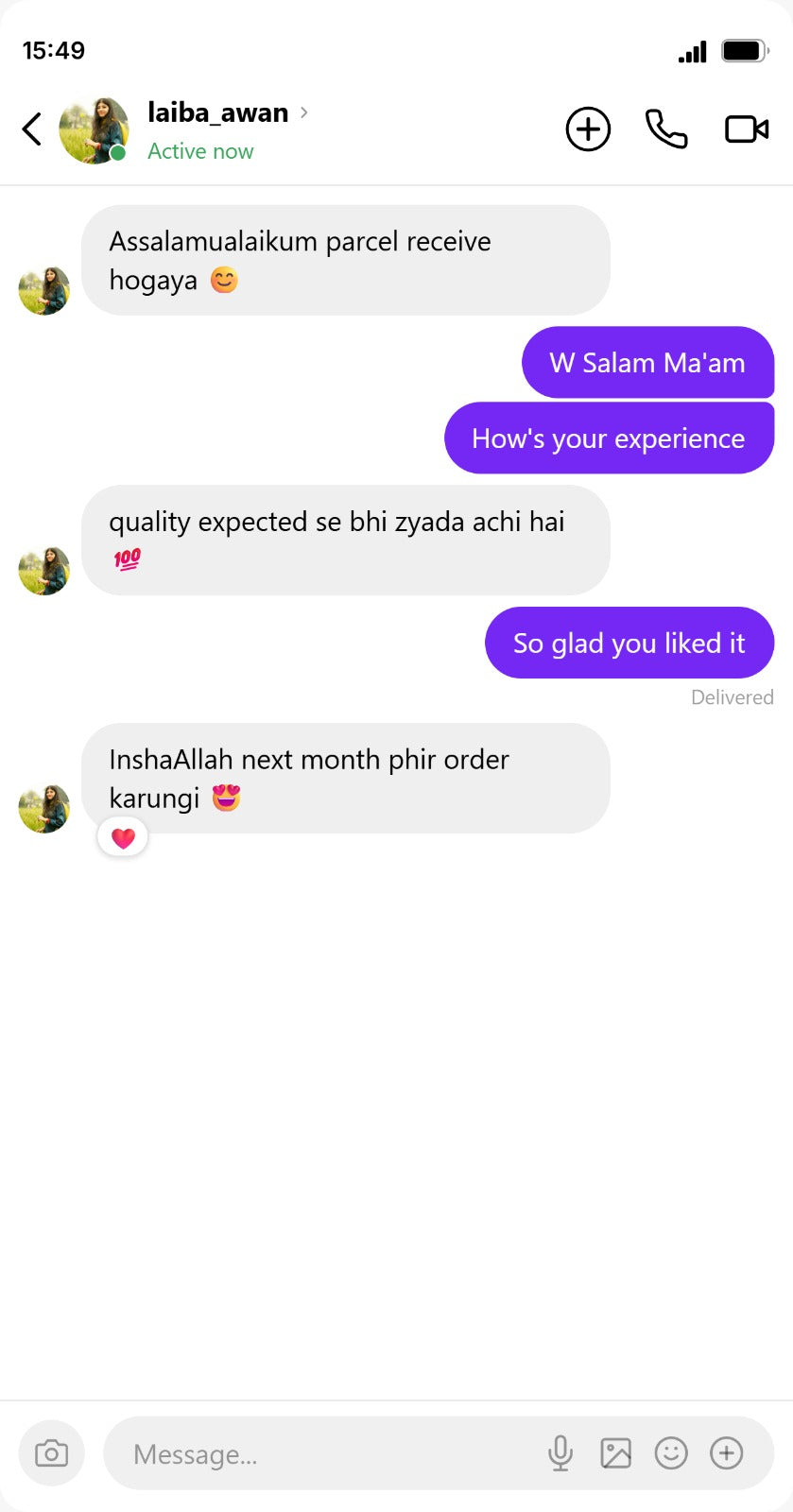Focus the Message text field
This screenshot has width=793, height=1512.
click(x=321, y=1453)
